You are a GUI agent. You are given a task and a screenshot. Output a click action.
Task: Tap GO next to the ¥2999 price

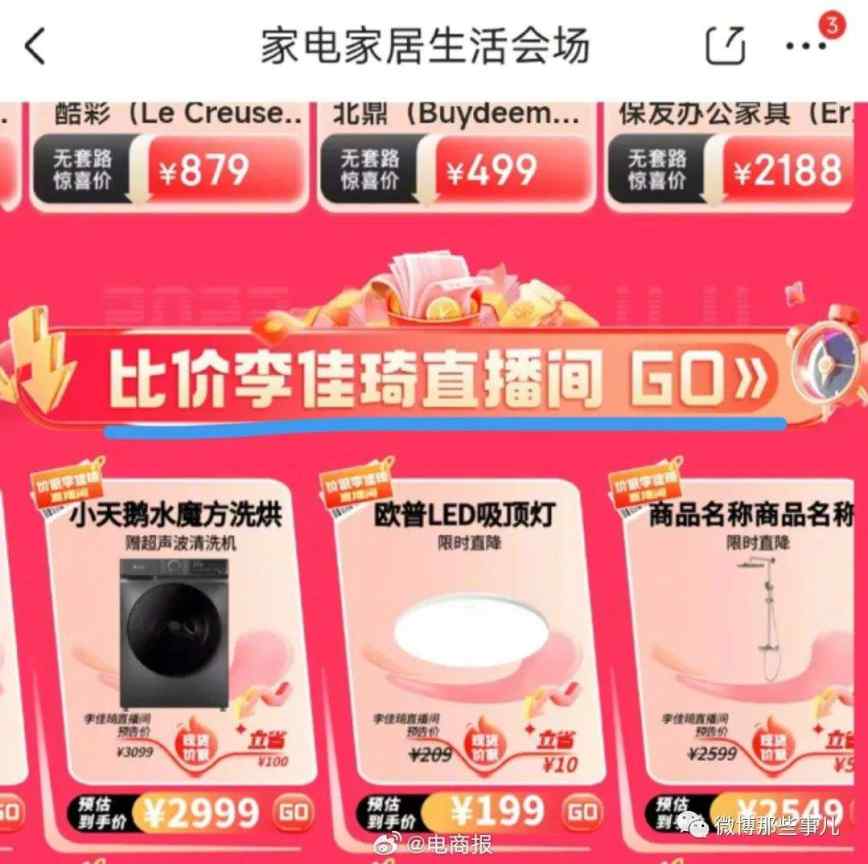coord(292,812)
